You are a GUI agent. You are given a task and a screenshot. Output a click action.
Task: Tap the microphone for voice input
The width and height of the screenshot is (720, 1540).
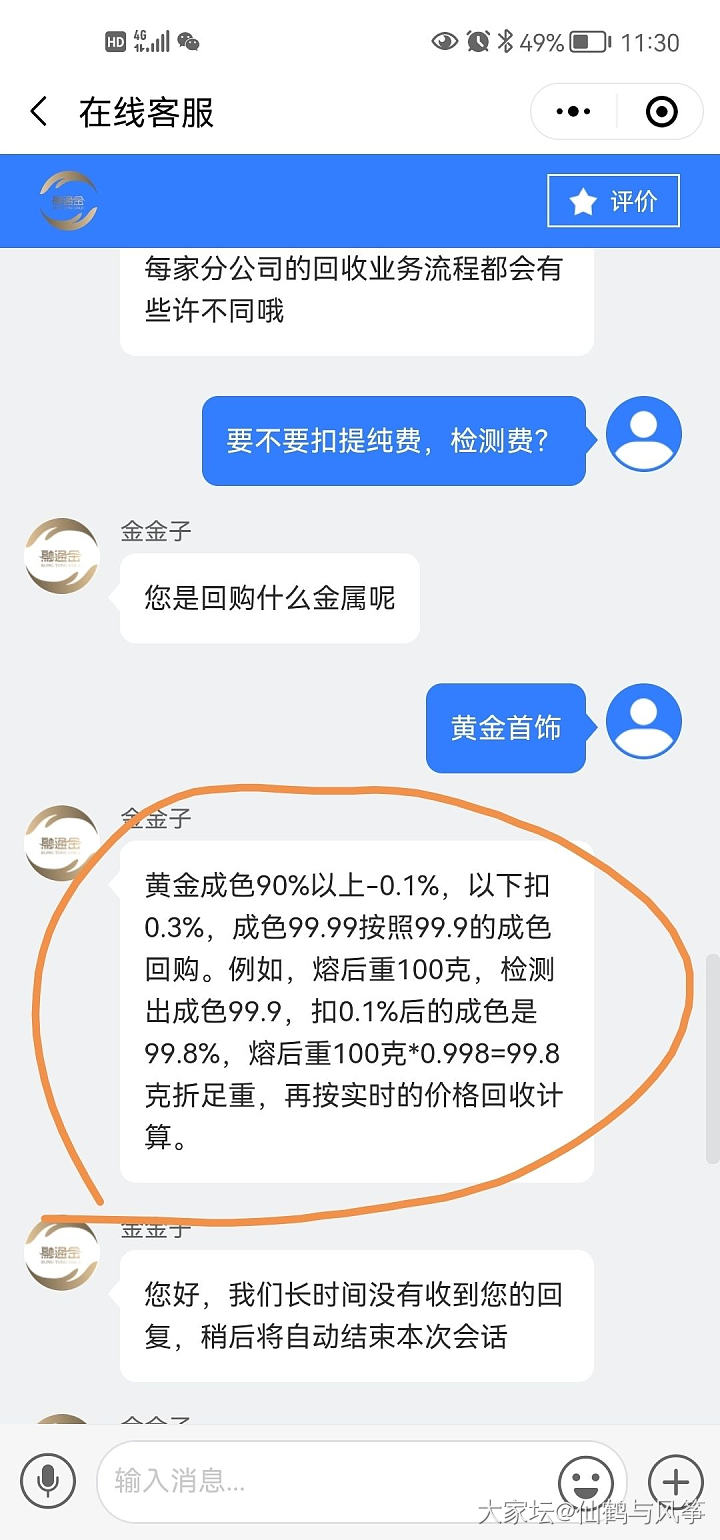click(x=47, y=1480)
